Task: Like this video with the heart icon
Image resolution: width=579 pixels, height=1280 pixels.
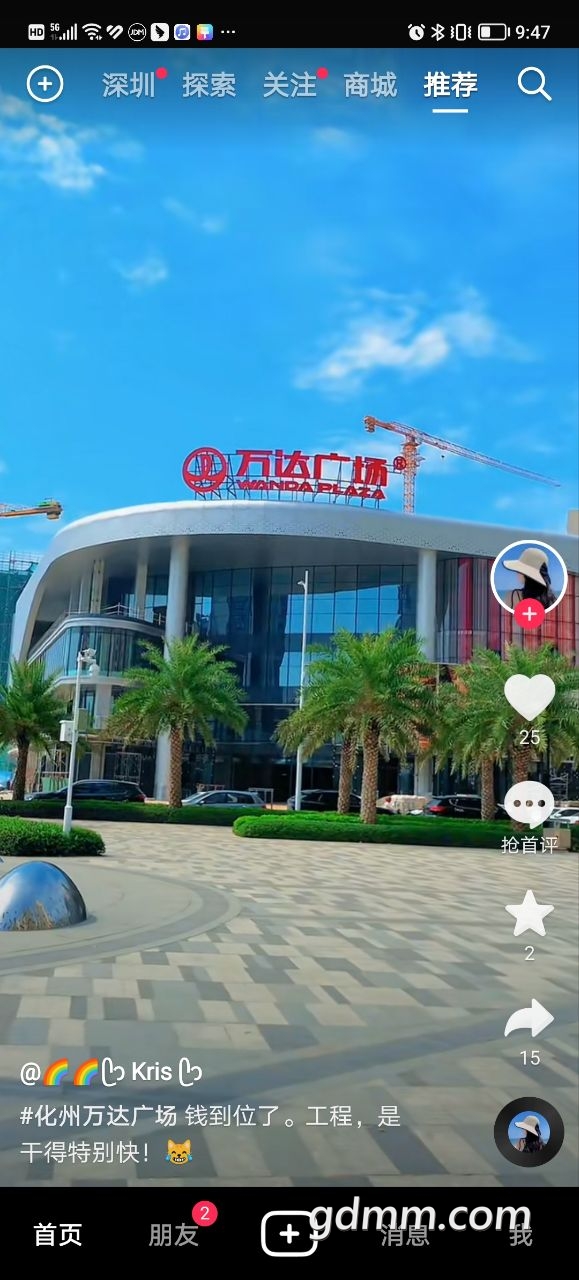Action: (529, 696)
